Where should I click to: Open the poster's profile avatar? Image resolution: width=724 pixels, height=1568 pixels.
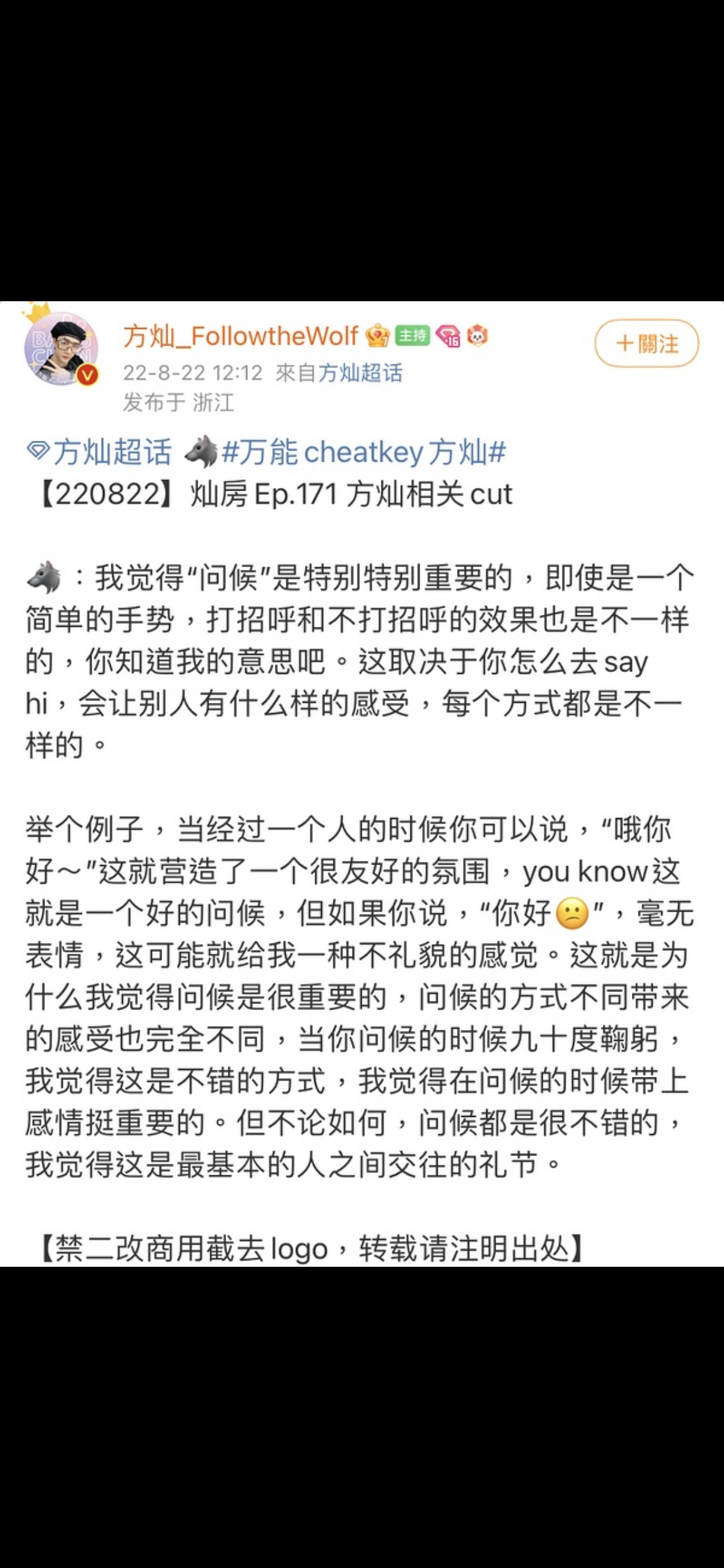60,349
